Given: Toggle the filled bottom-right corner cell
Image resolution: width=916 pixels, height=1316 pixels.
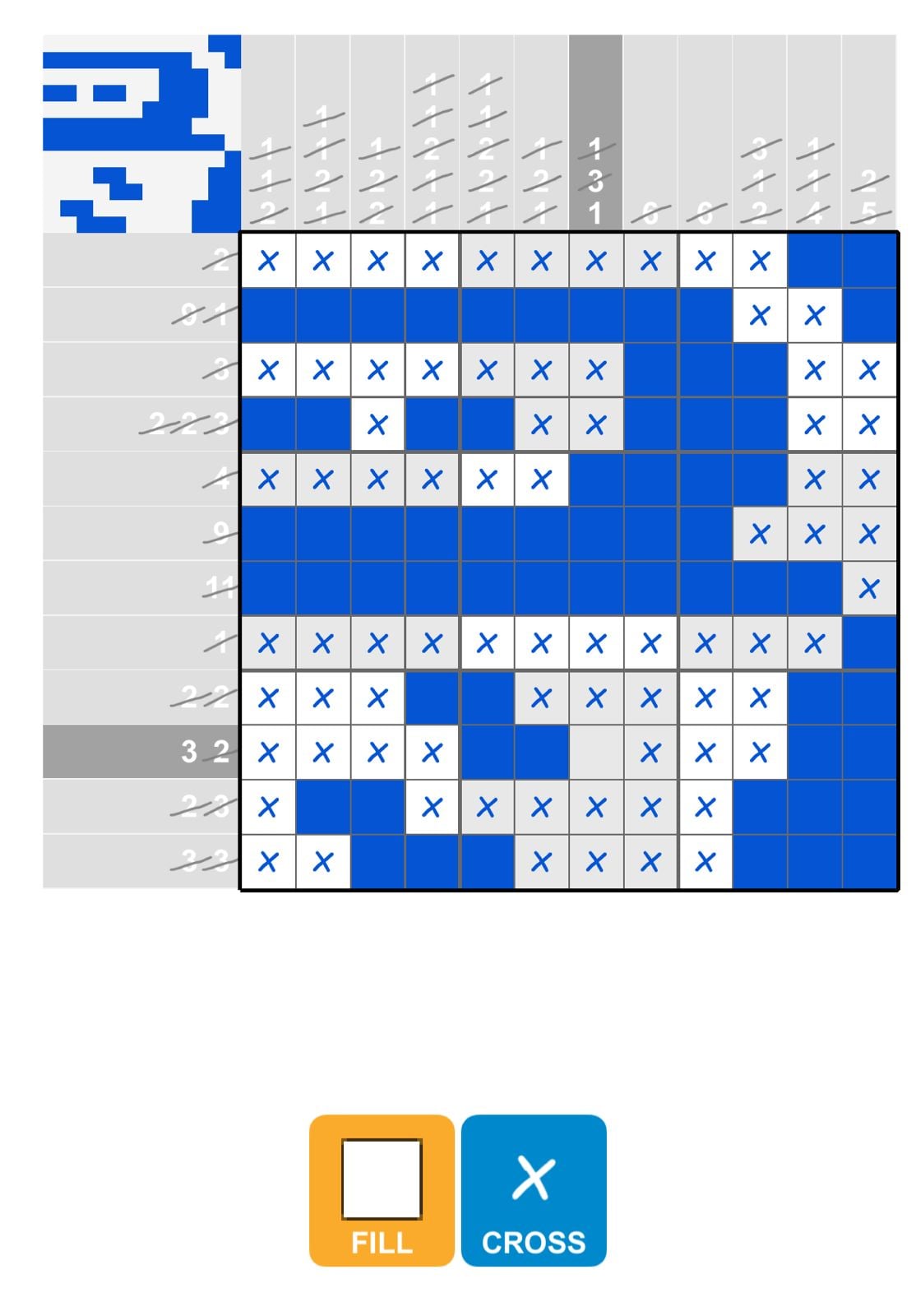Looking at the screenshot, I should coord(869,863).
